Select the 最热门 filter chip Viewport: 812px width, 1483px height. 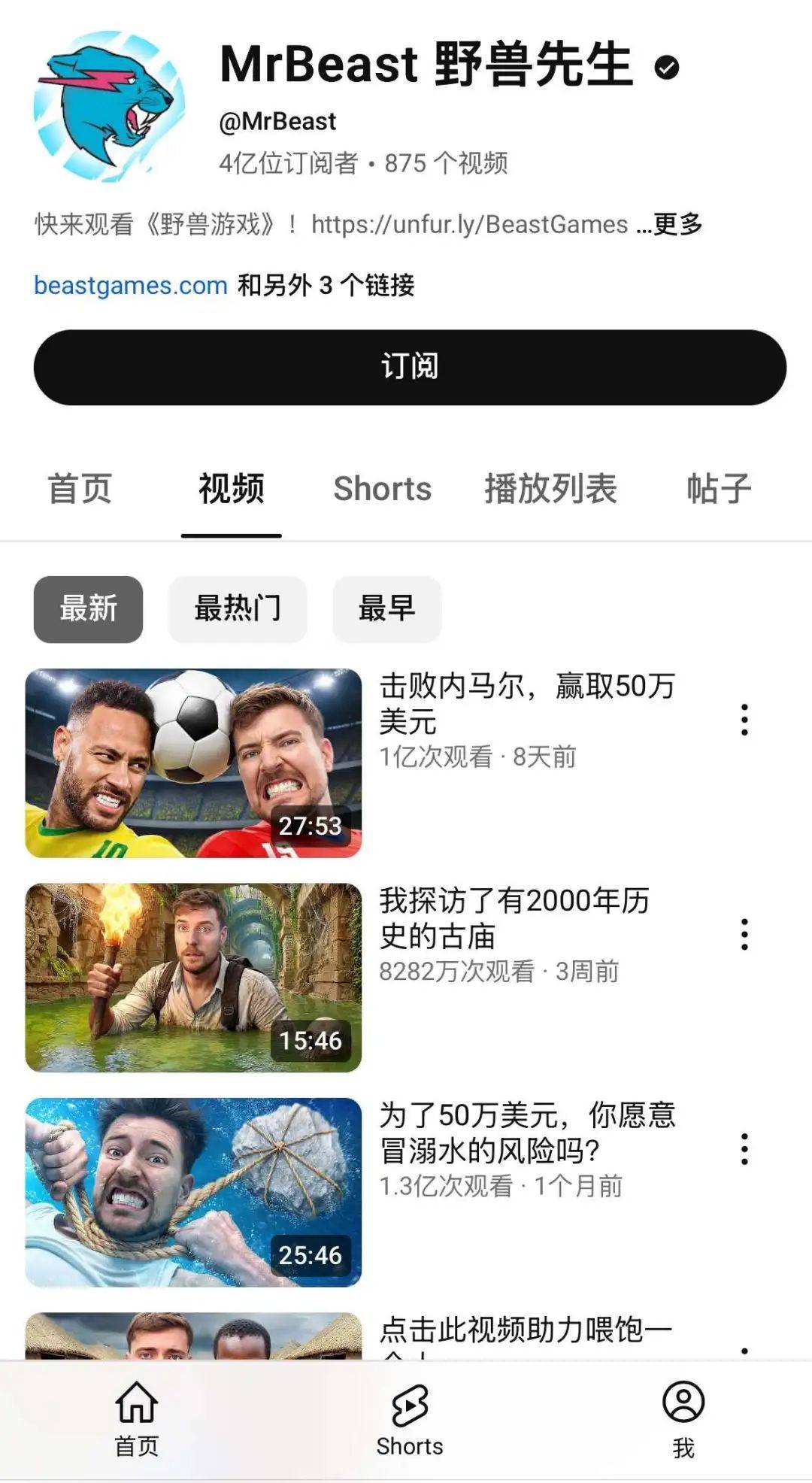[237, 610]
